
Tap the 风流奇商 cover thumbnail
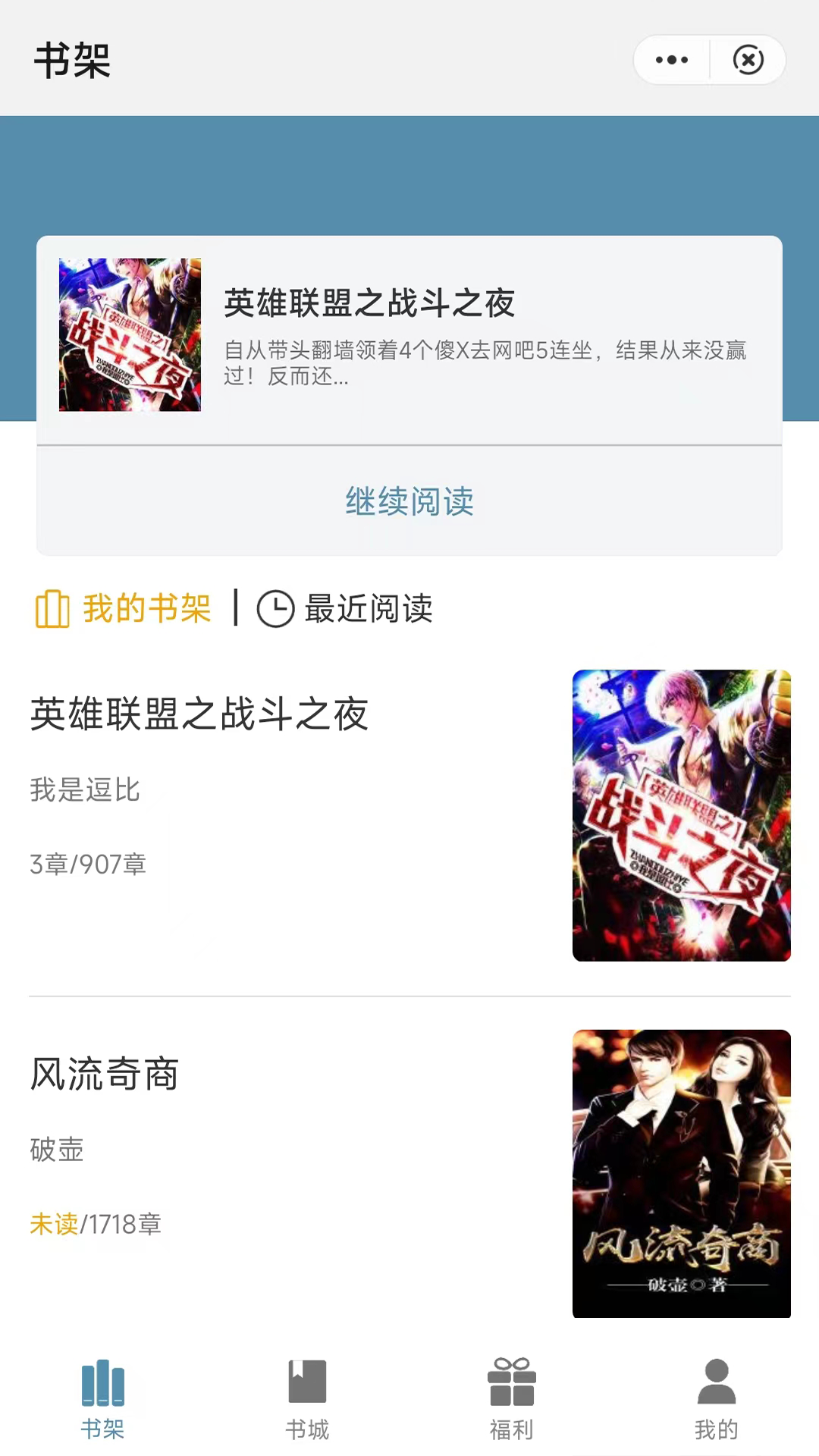coord(681,1172)
